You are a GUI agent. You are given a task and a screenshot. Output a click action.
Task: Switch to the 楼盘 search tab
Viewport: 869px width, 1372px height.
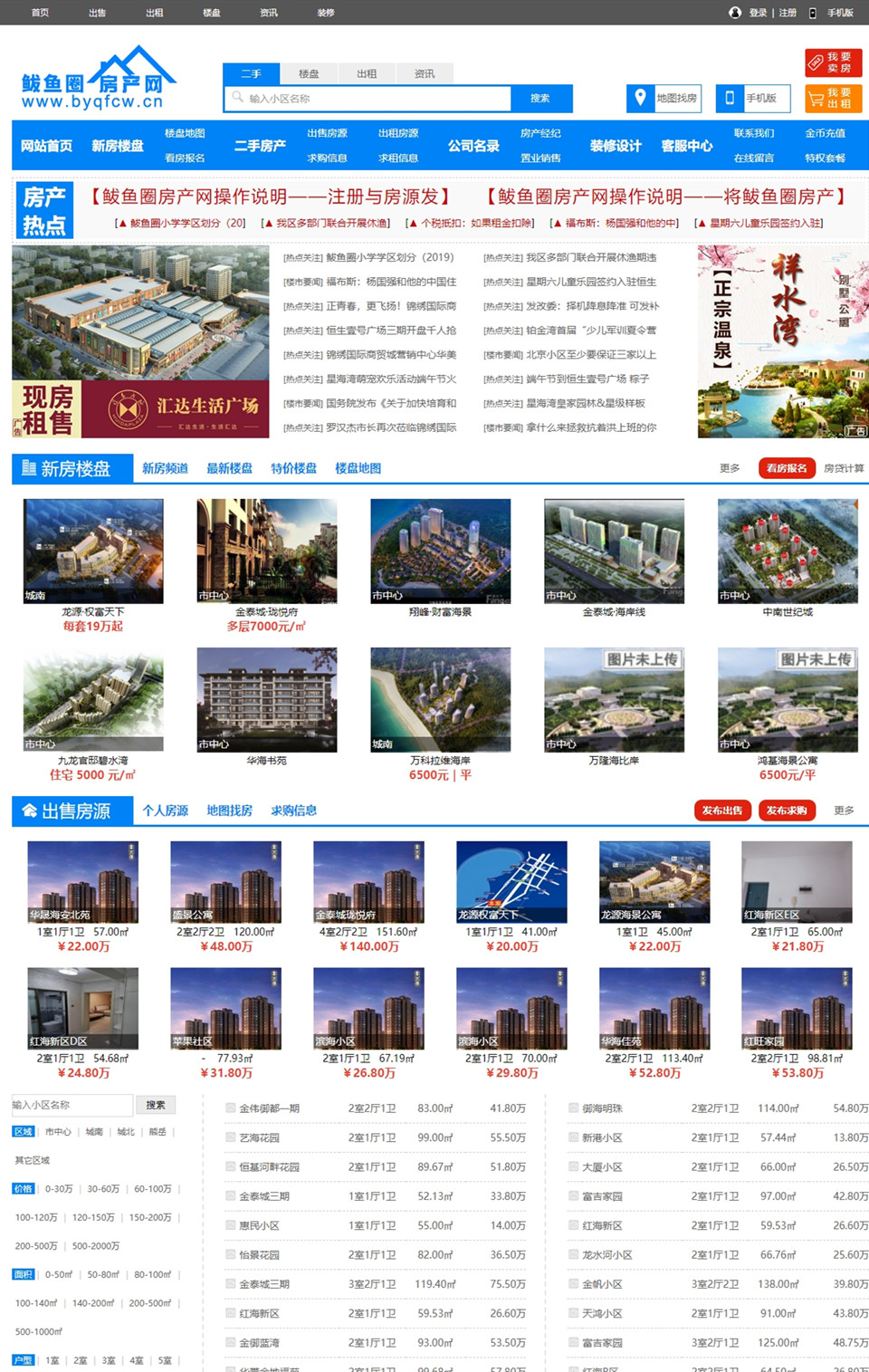click(x=309, y=73)
